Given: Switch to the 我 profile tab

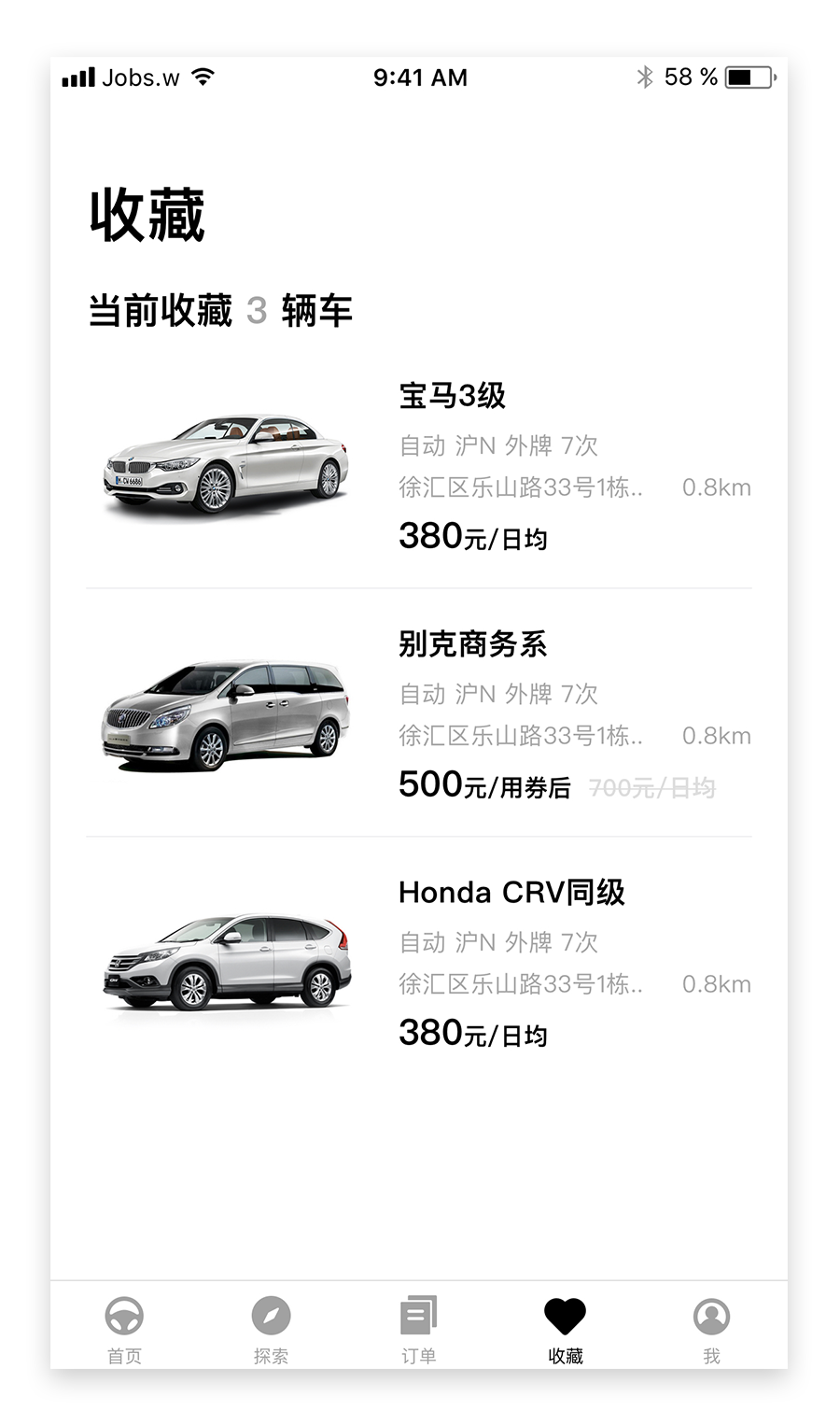Looking at the screenshot, I should (x=711, y=1329).
